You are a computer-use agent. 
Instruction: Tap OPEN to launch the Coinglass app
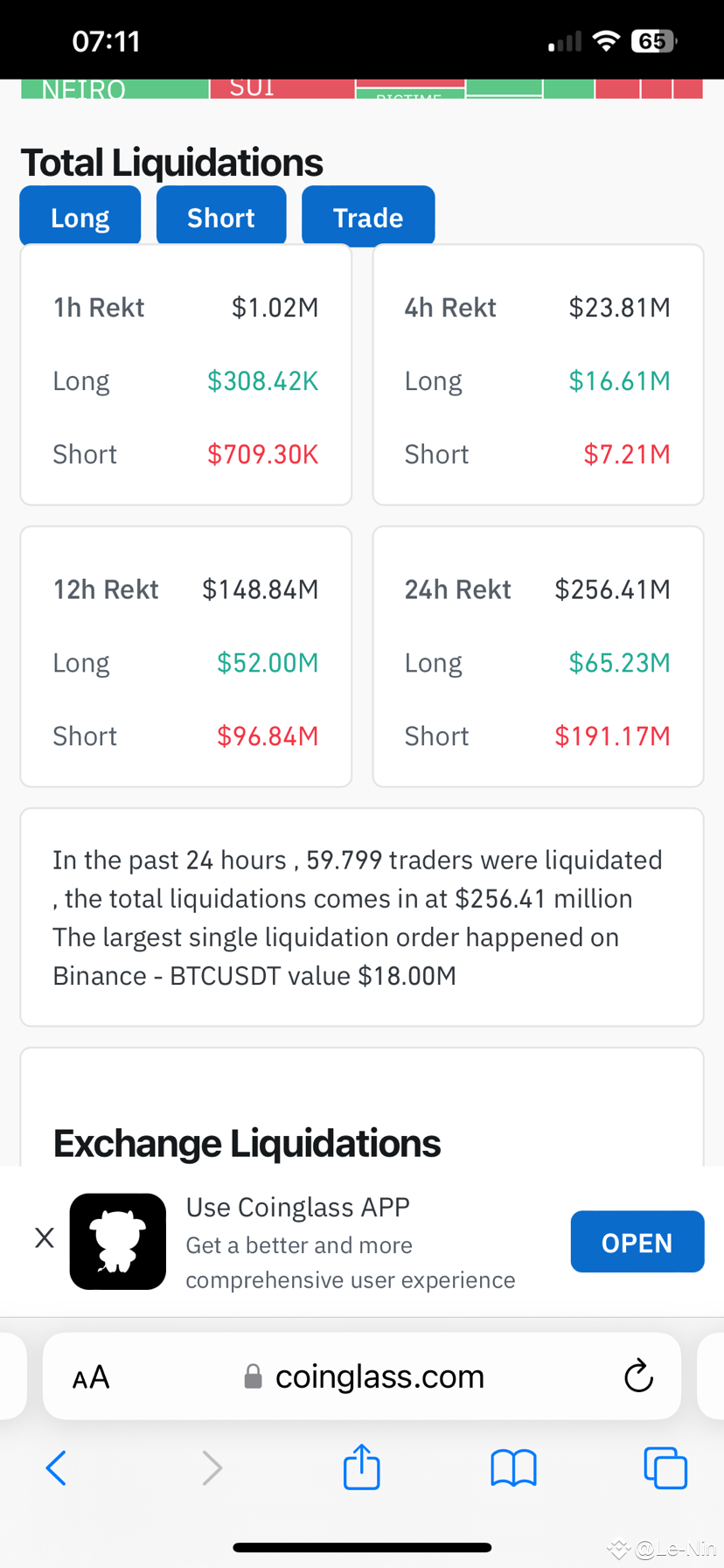pos(637,1241)
